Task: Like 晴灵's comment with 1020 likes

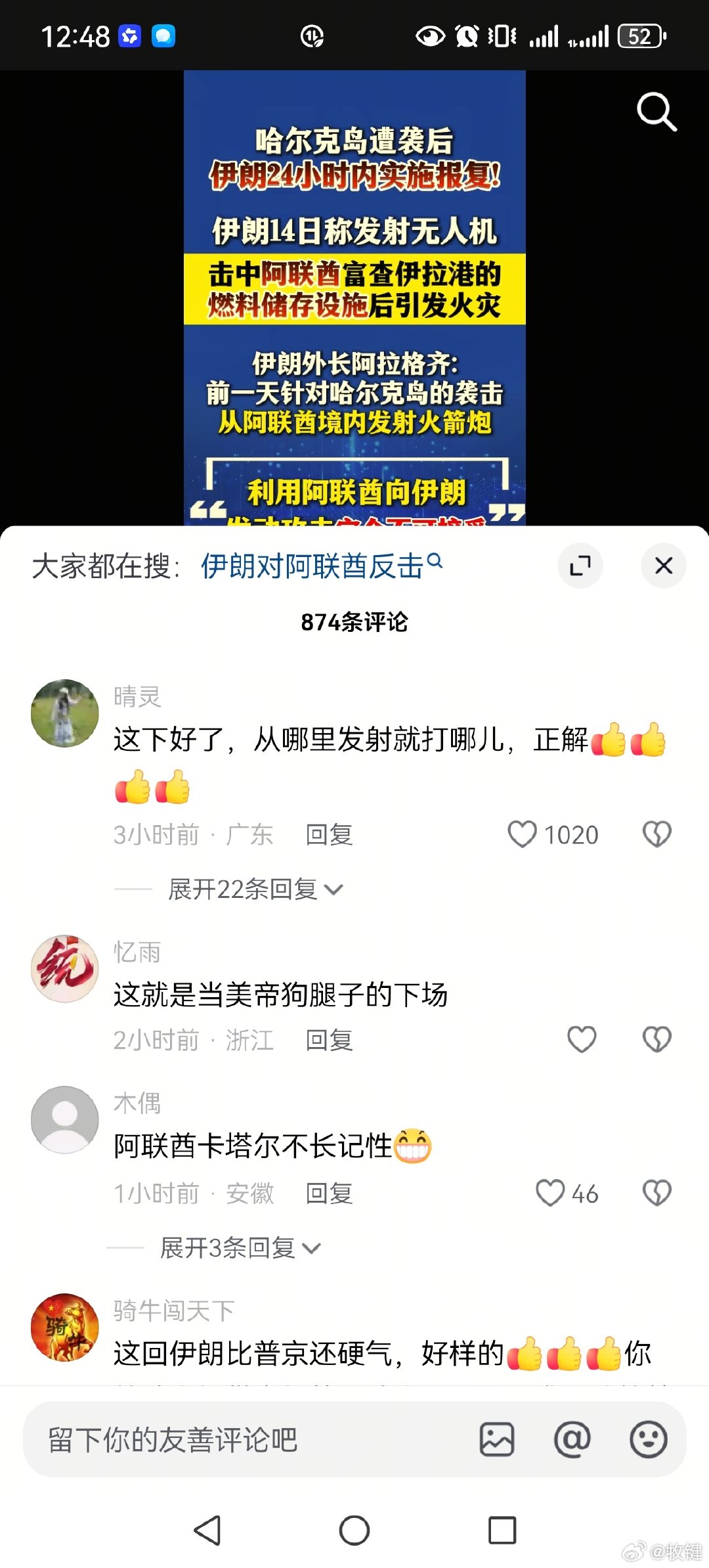Action: [x=523, y=834]
